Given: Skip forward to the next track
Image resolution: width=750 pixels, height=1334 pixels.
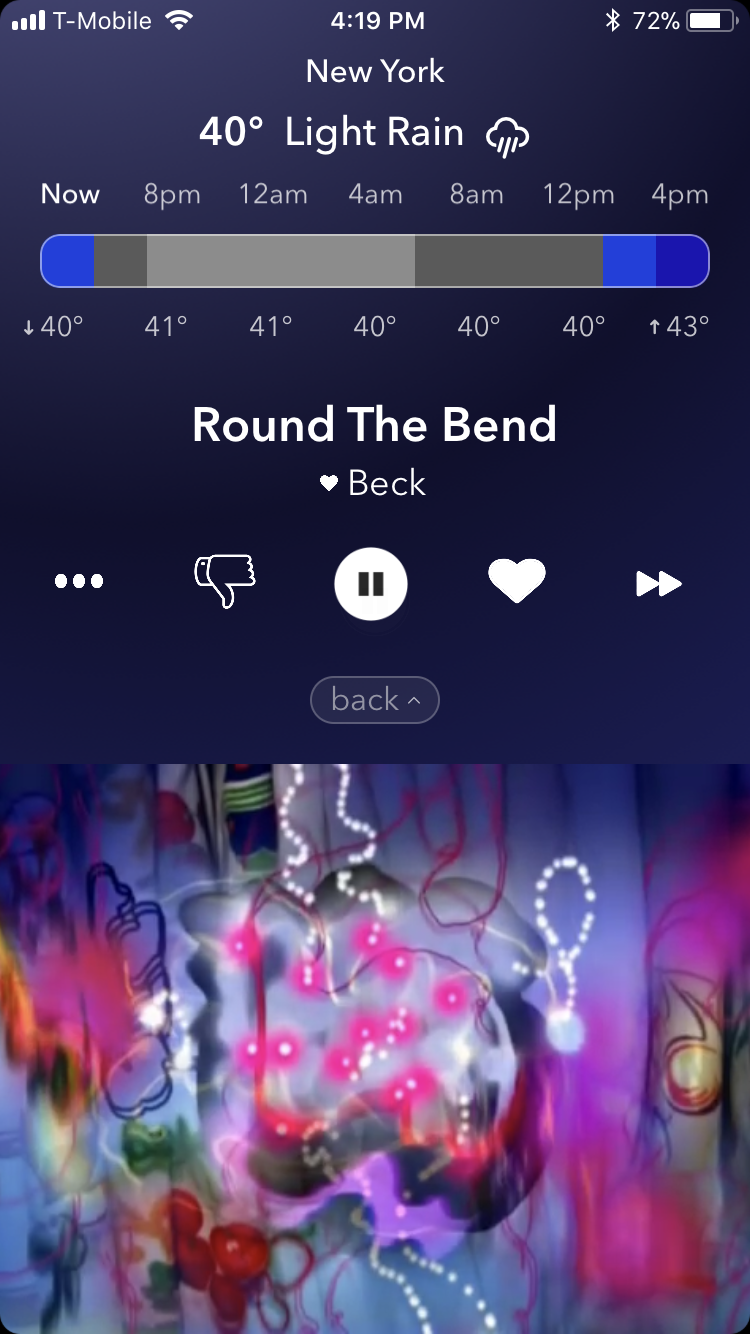Looking at the screenshot, I should click(659, 583).
